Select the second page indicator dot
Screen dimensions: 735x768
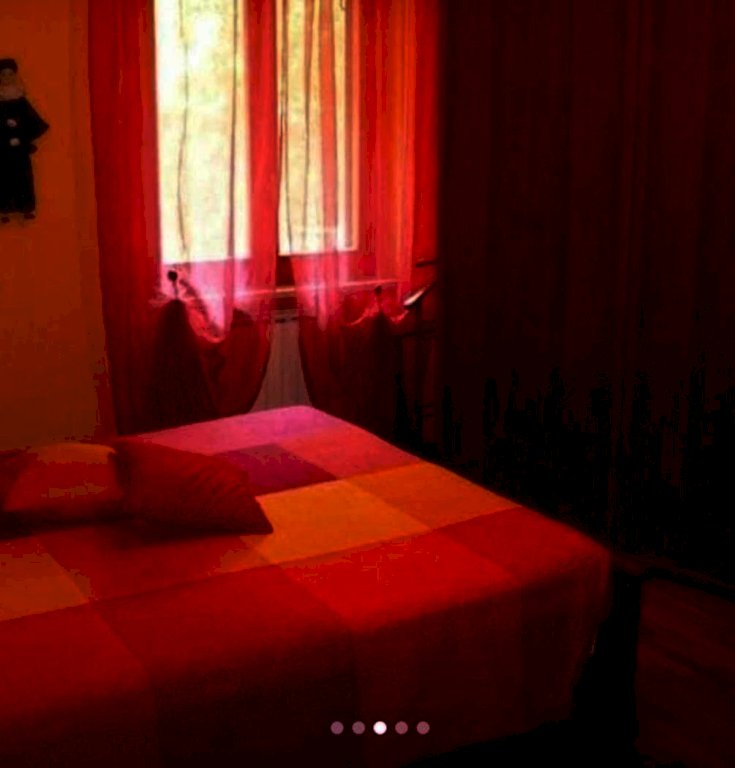(358, 728)
